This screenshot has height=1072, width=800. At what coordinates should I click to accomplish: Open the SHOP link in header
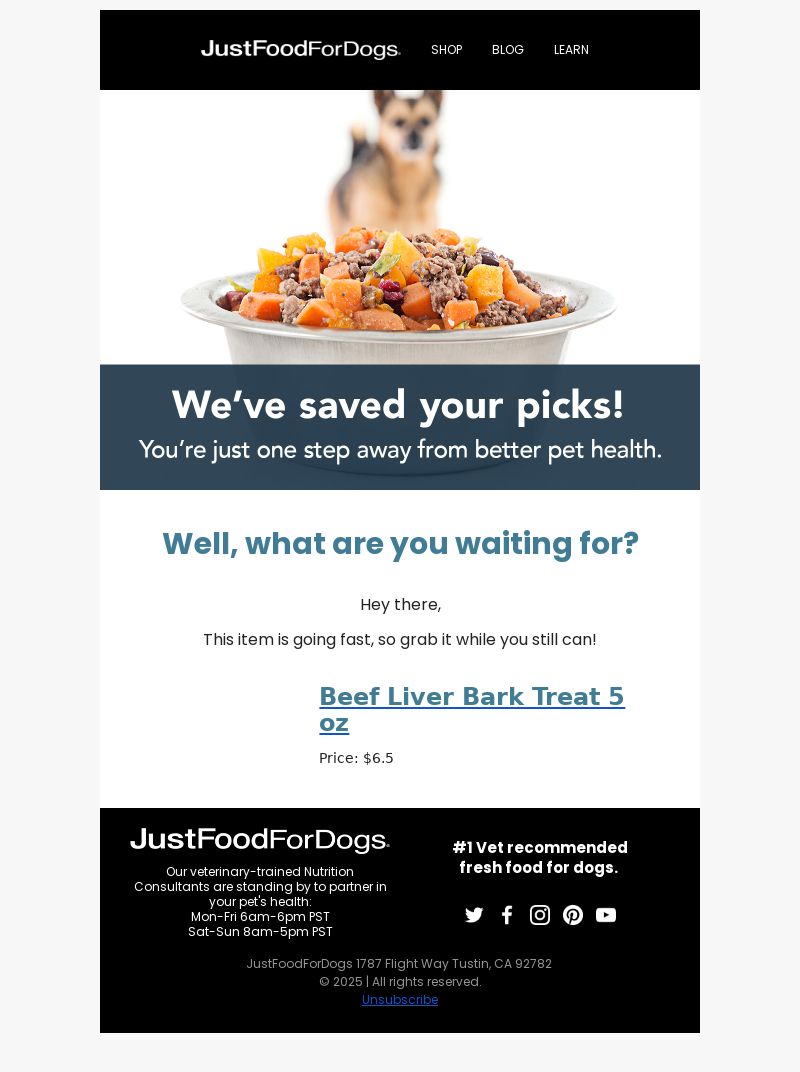(446, 50)
